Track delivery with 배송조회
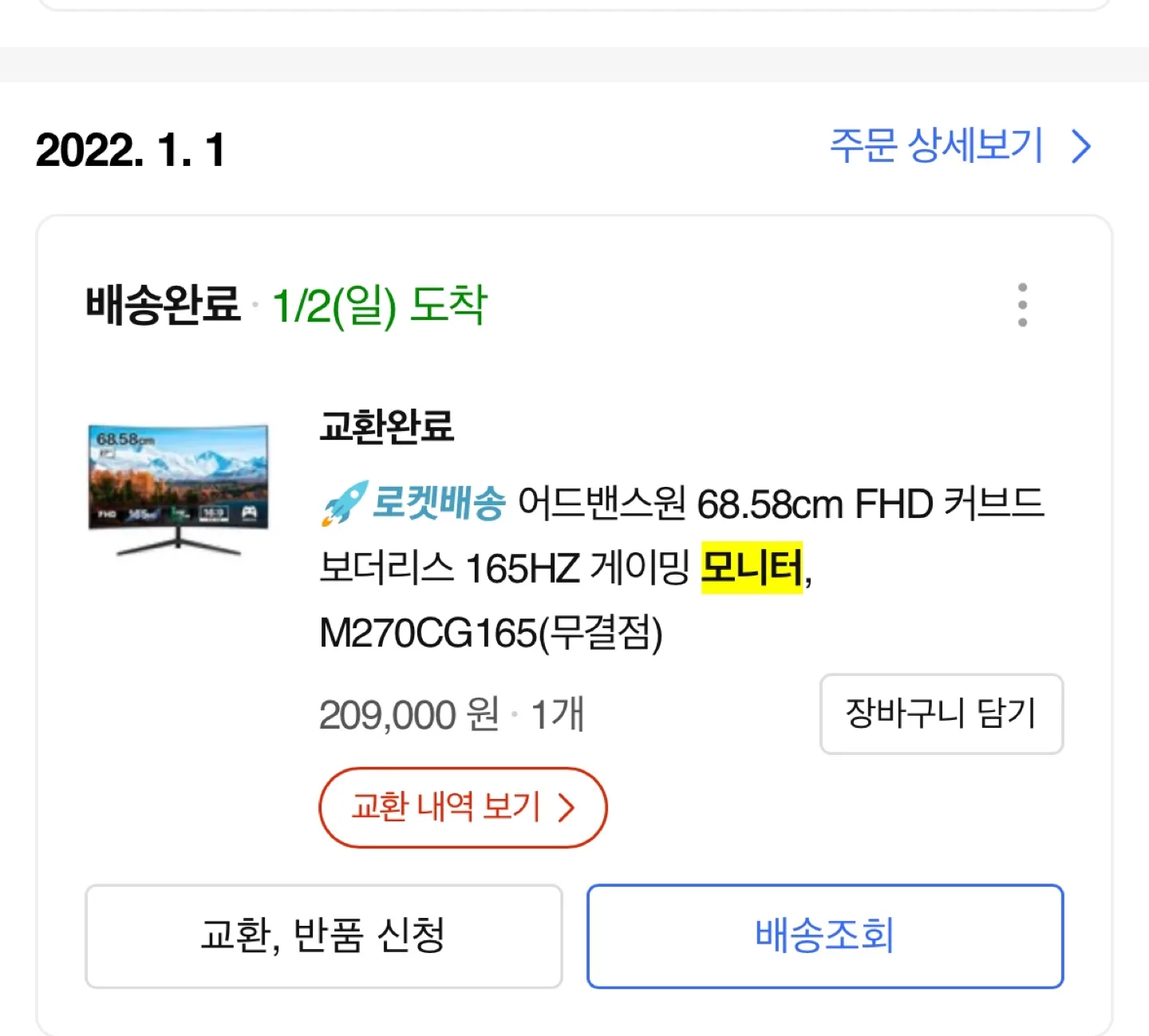This screenshot has height=1036, width=1149. pyautogui.click(x=824, y=935)
